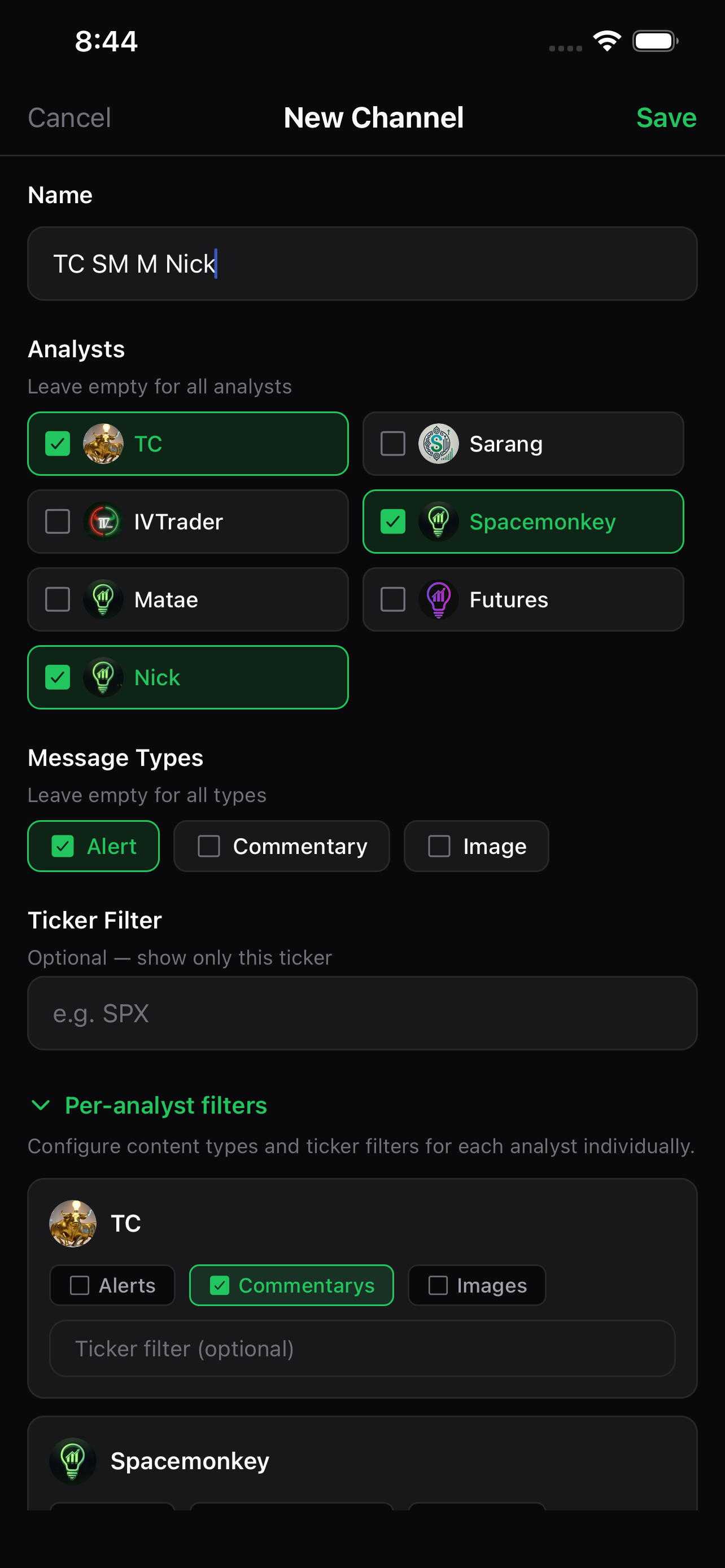Click the Sarang analyst logo icon
Screen dimensions: 725x1568
439,444
